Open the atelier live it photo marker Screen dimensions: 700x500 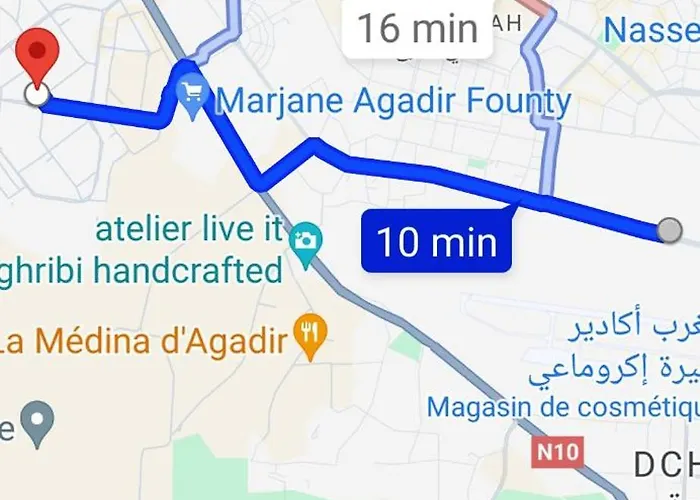[304, 240]
